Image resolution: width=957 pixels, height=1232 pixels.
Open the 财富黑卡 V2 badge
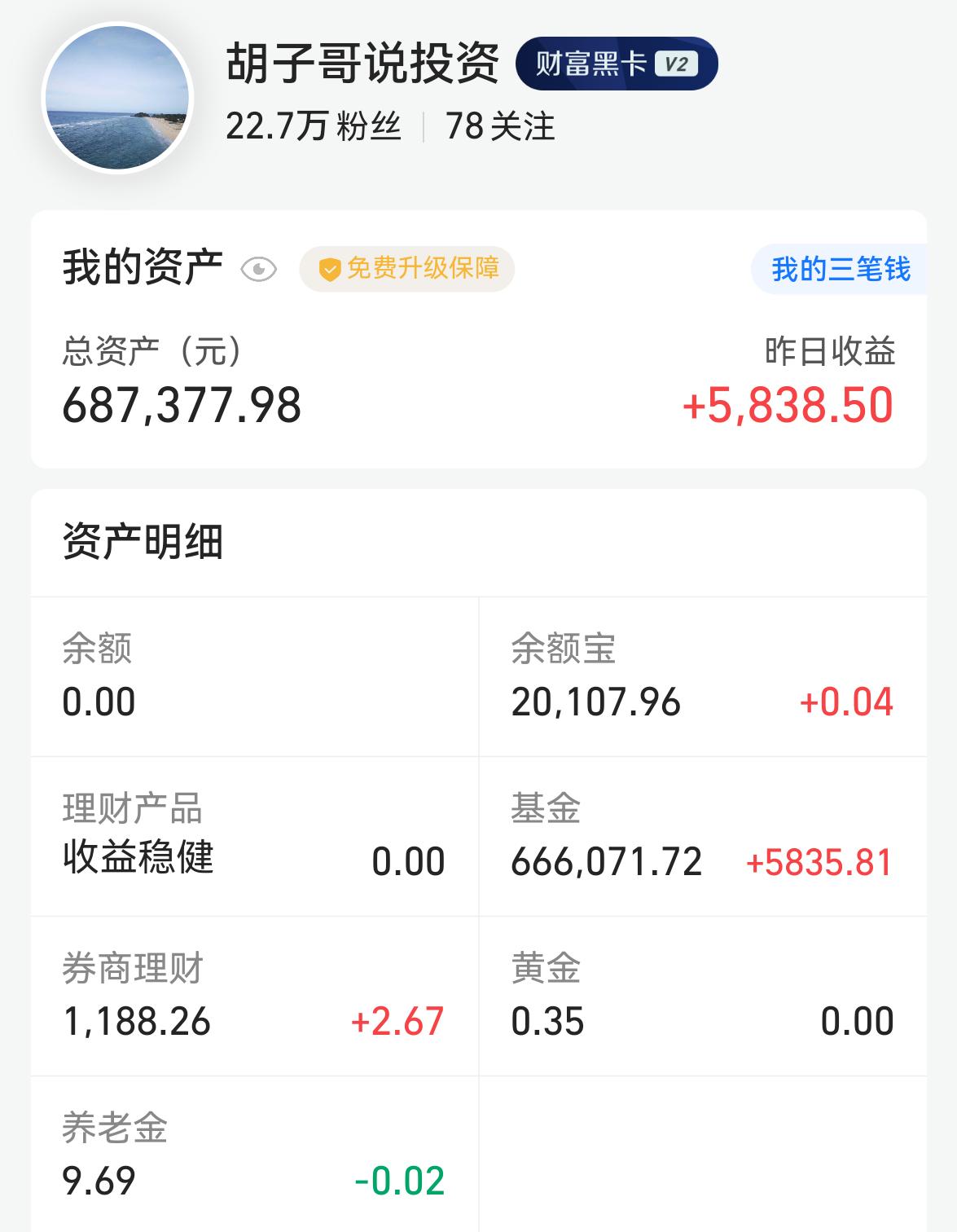click(x=617, y=65)
